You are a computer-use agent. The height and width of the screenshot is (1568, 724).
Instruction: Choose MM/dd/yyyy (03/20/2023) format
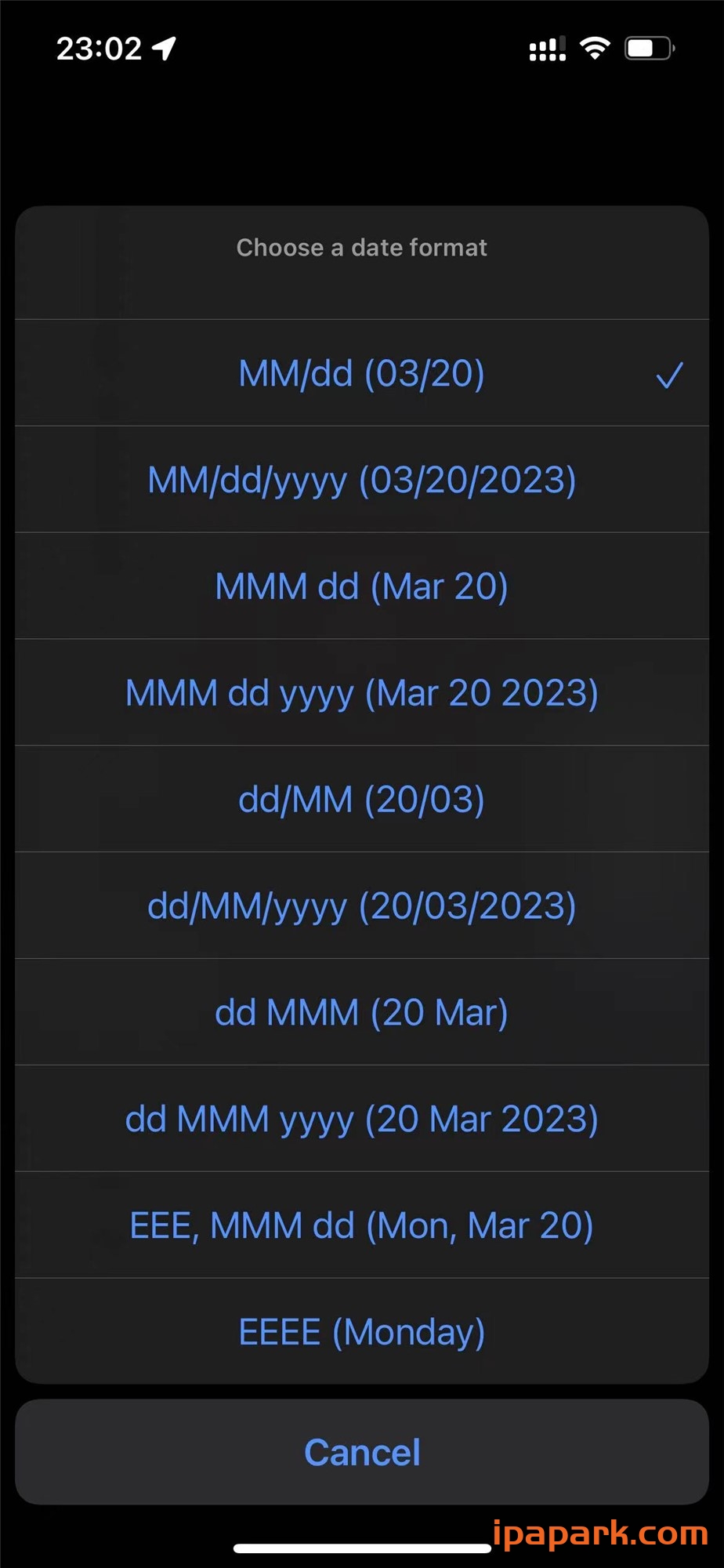(x=361, y=480)
